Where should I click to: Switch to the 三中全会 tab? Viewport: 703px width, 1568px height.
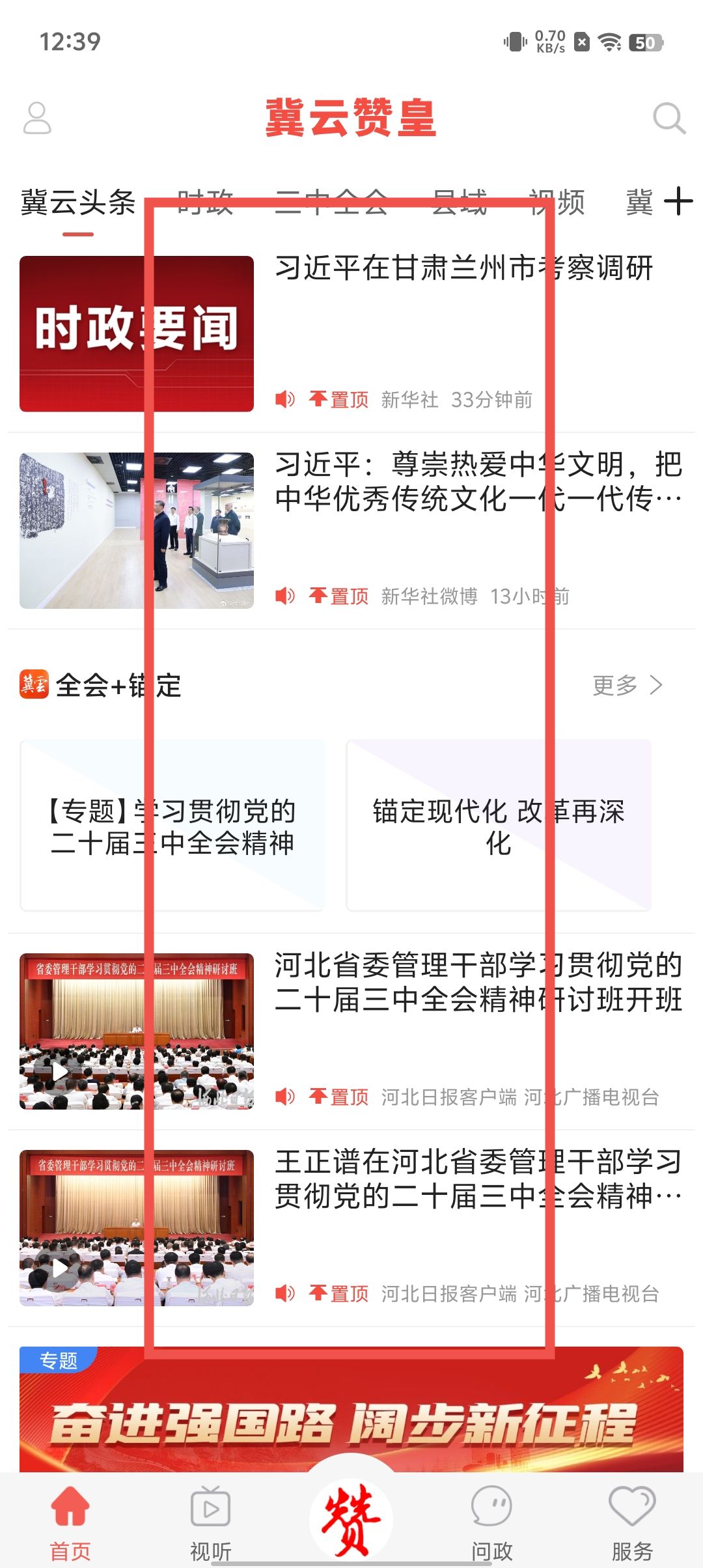(x=331, y=203)
